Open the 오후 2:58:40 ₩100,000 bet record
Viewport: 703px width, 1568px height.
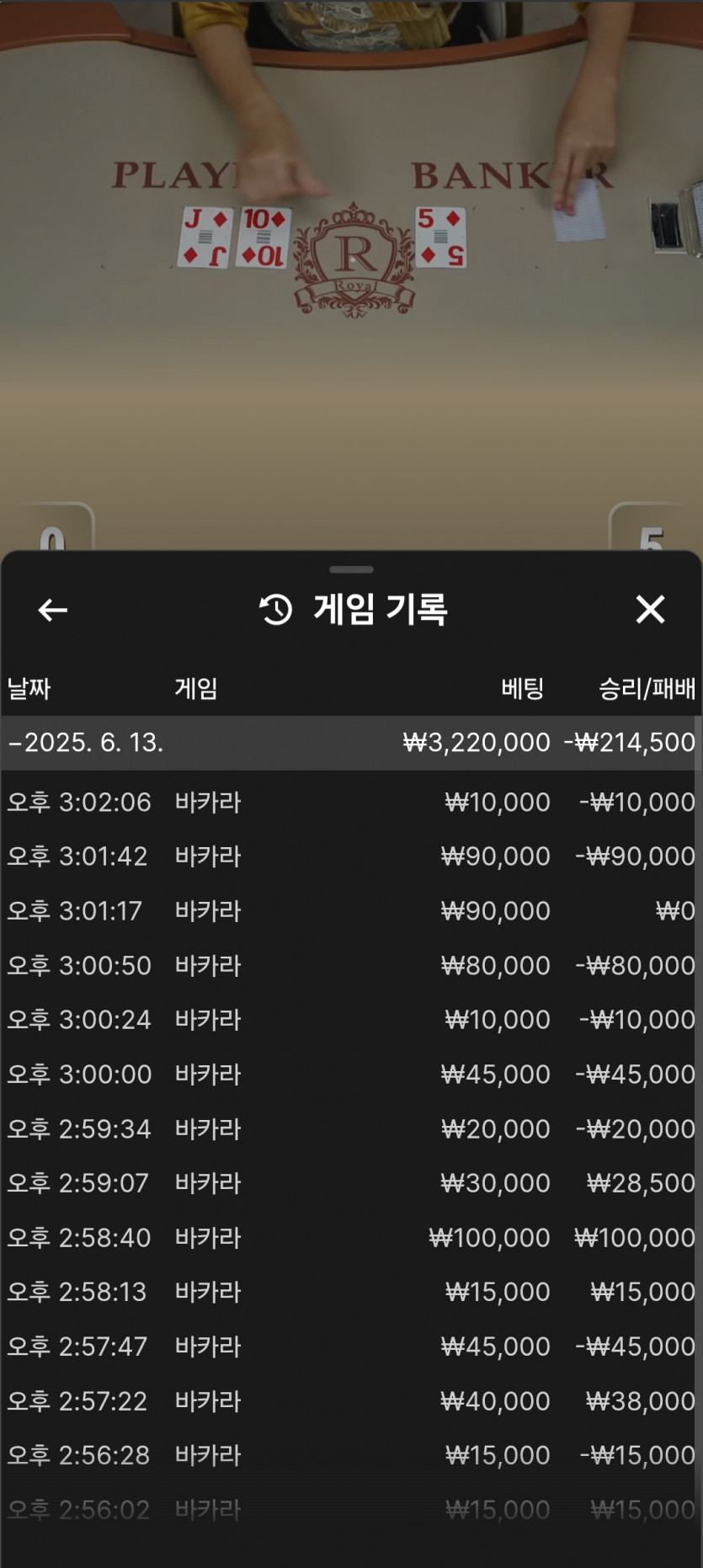(x=351, y=1238)
